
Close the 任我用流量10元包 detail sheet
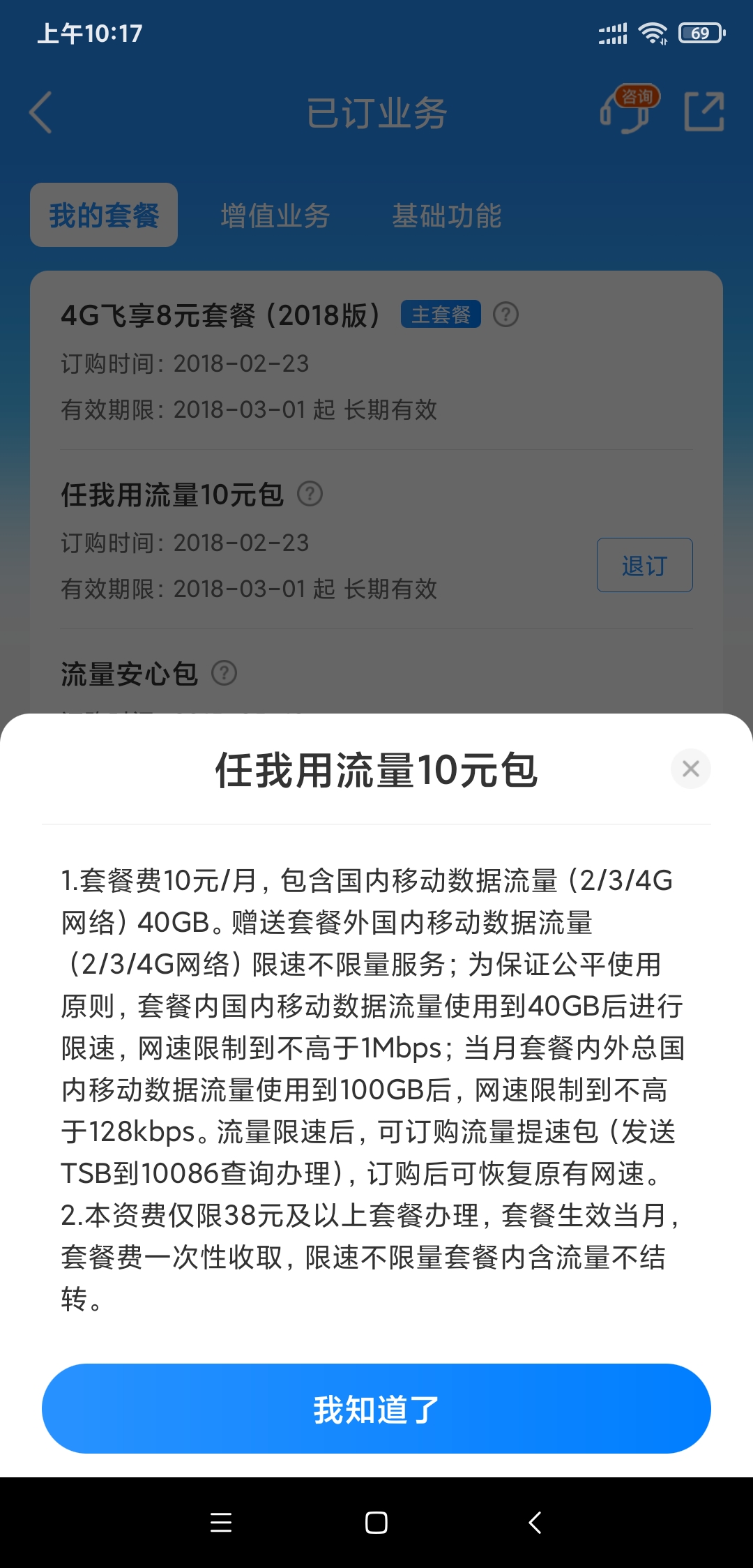[690, 769]
